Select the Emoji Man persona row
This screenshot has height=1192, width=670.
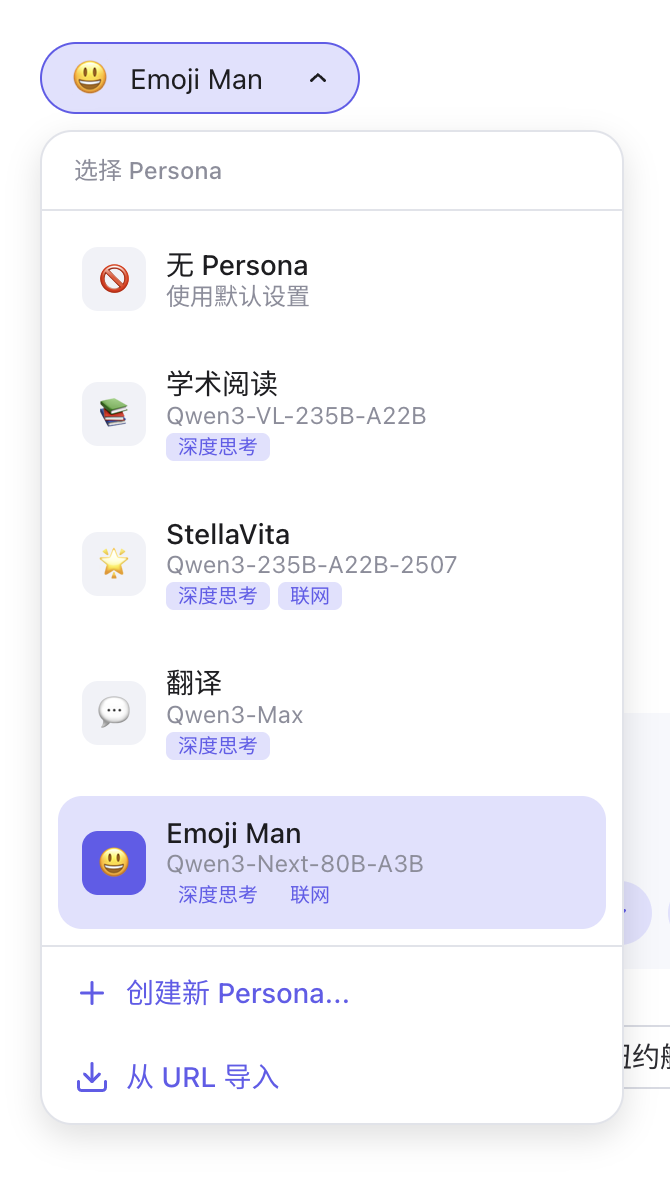click(332, 862)
